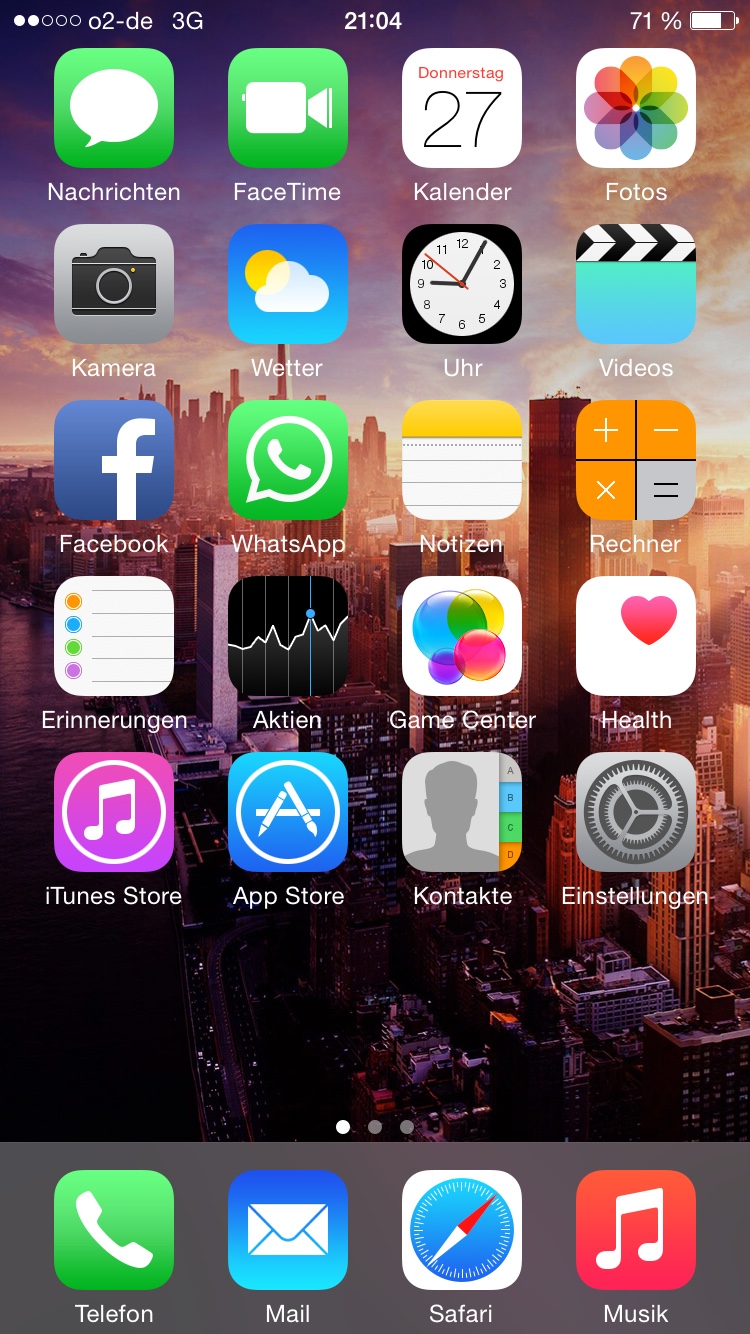750x1334 pixels.
Task: Launch WhatsApp
Action: pos(288,460)
